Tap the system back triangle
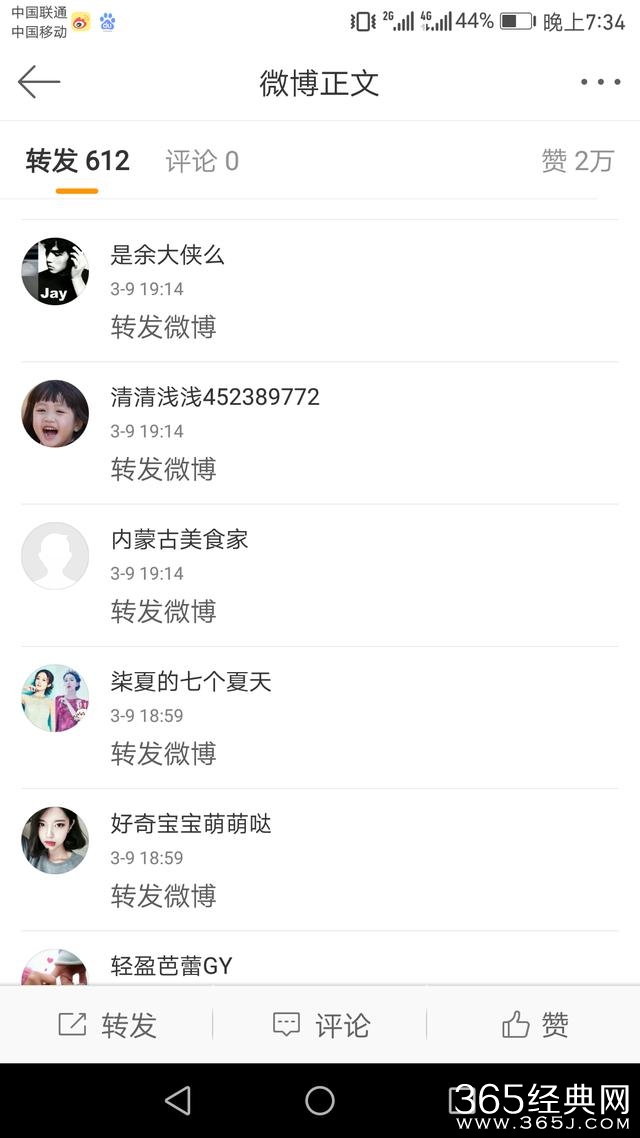The image size is (640, 1138). [178, 1101]
